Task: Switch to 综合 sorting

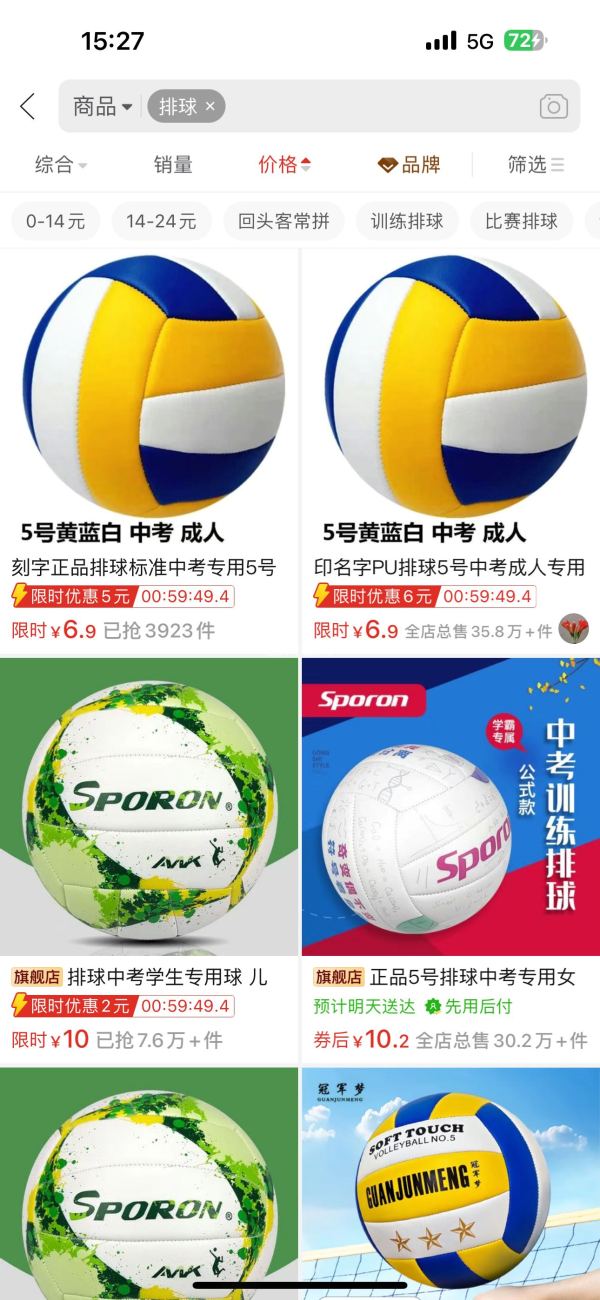Action: point(61,165)
